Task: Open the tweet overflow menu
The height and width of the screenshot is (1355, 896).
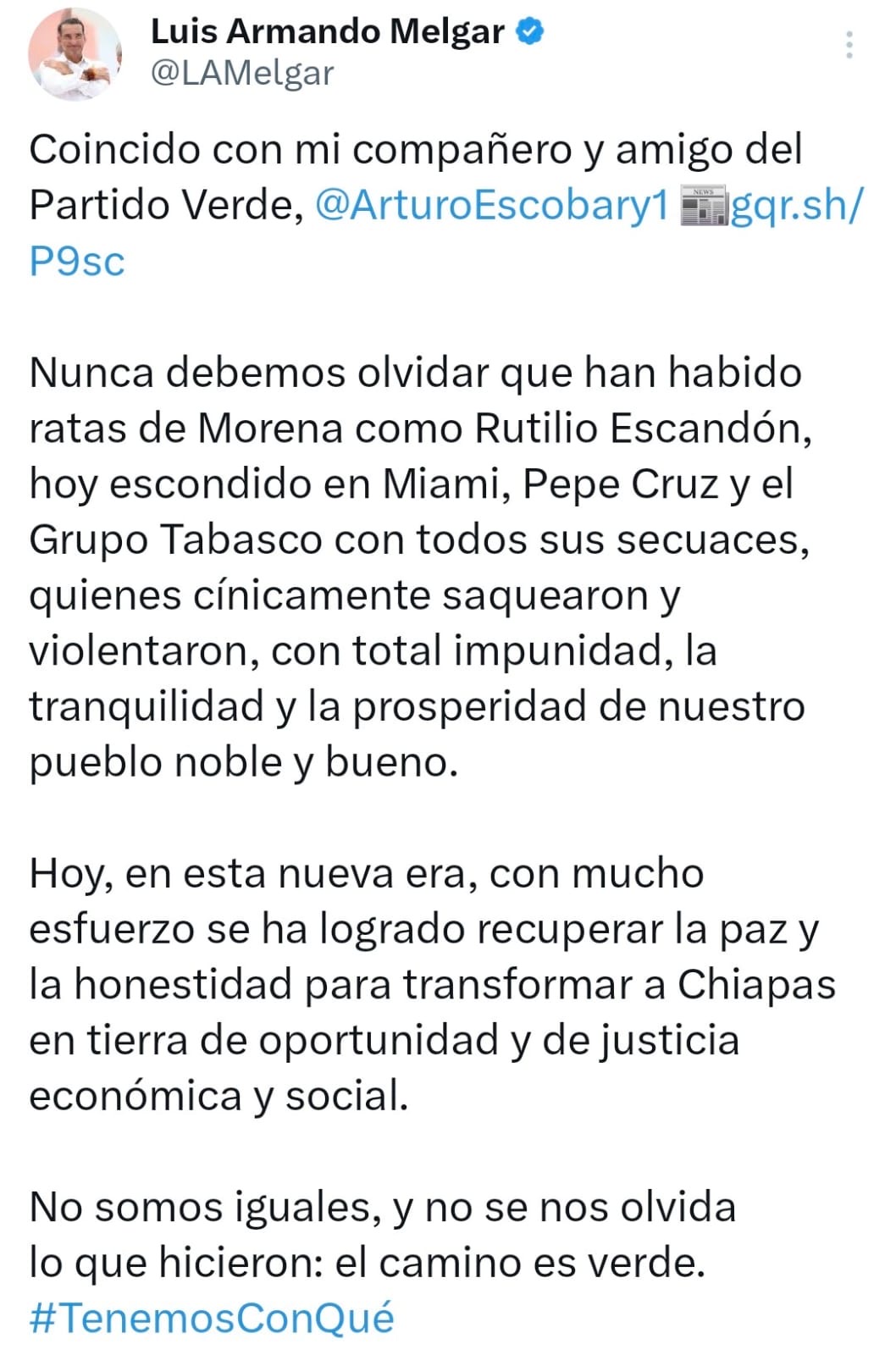Action: click(849, 44)
